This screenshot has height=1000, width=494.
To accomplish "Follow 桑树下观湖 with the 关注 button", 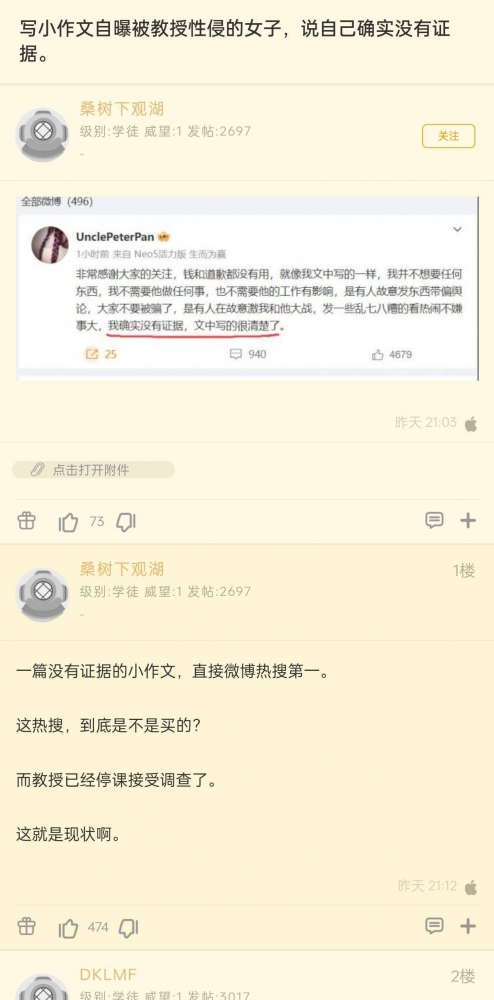I will 448,136.
